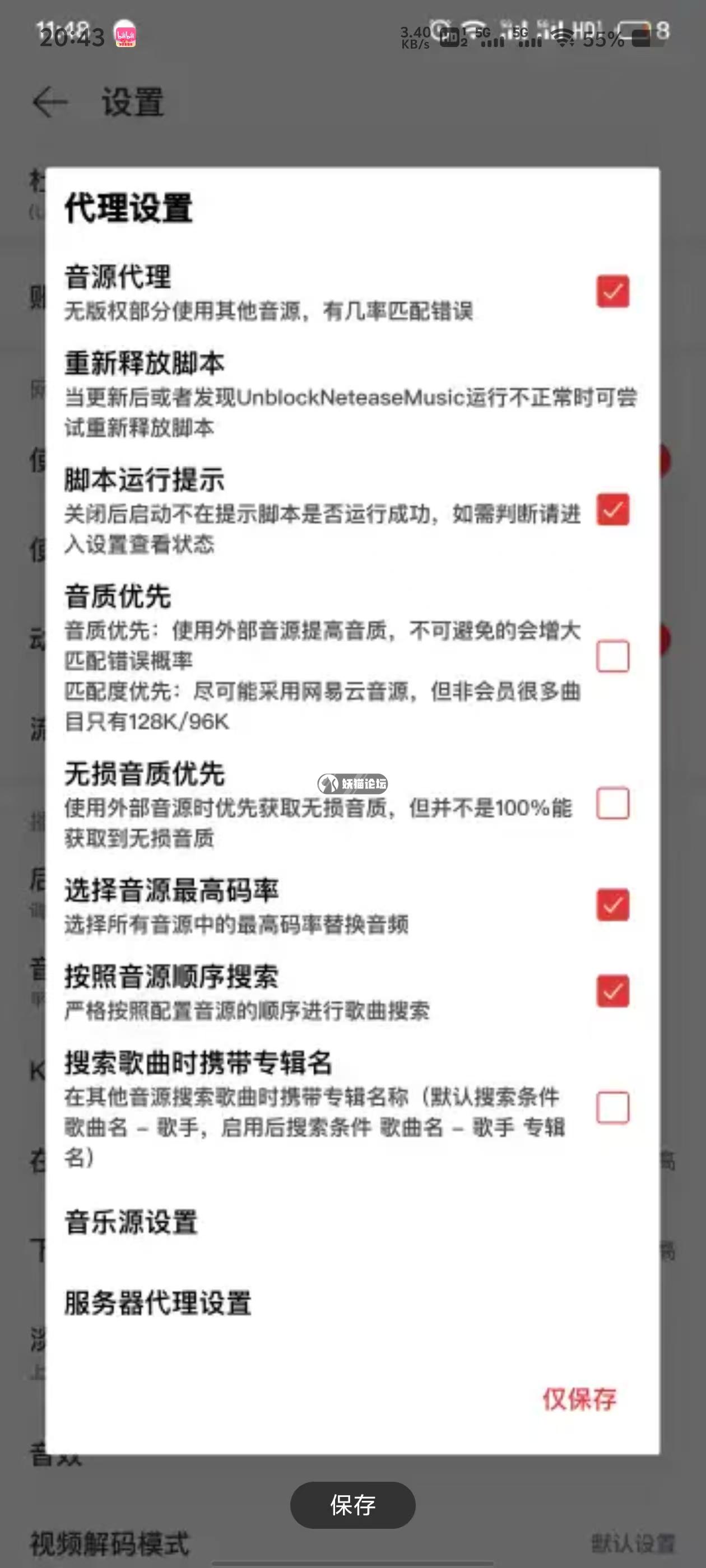
Task: Enable 搜索歌曲时携带专辑名
Action: [612, 1107]
